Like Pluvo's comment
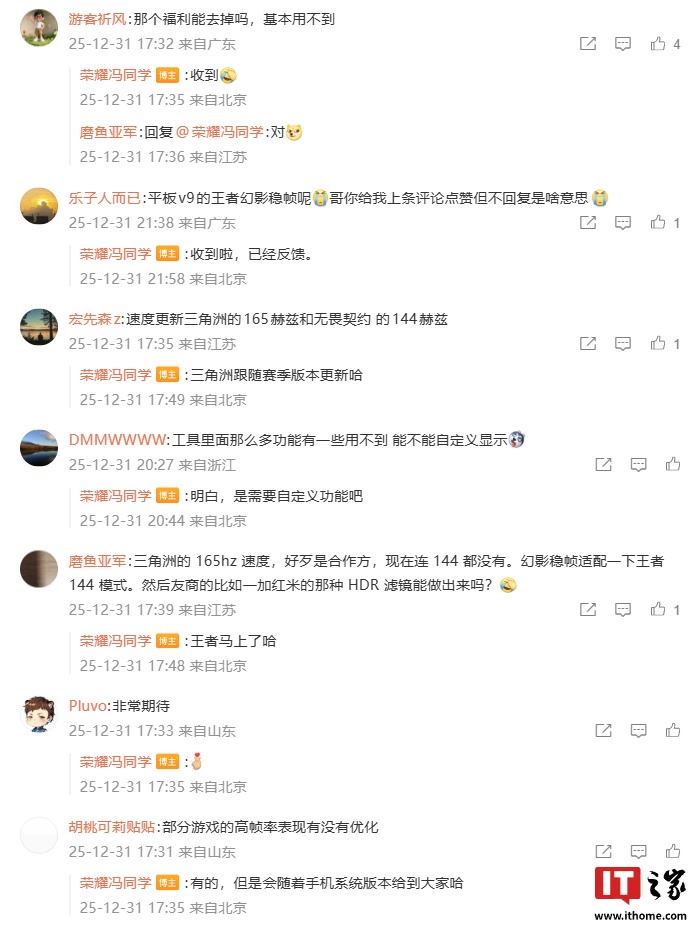Viewport: 698px width, 930px height. coord(672,731)
